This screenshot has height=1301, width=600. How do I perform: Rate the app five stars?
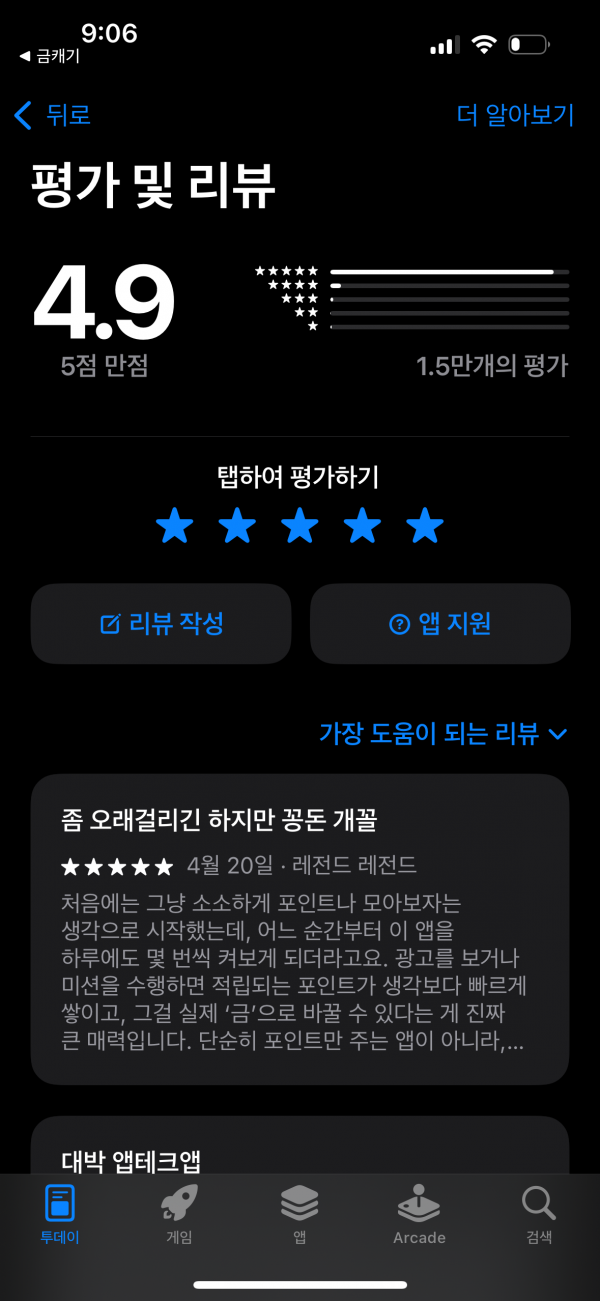[x=425, y=526]
